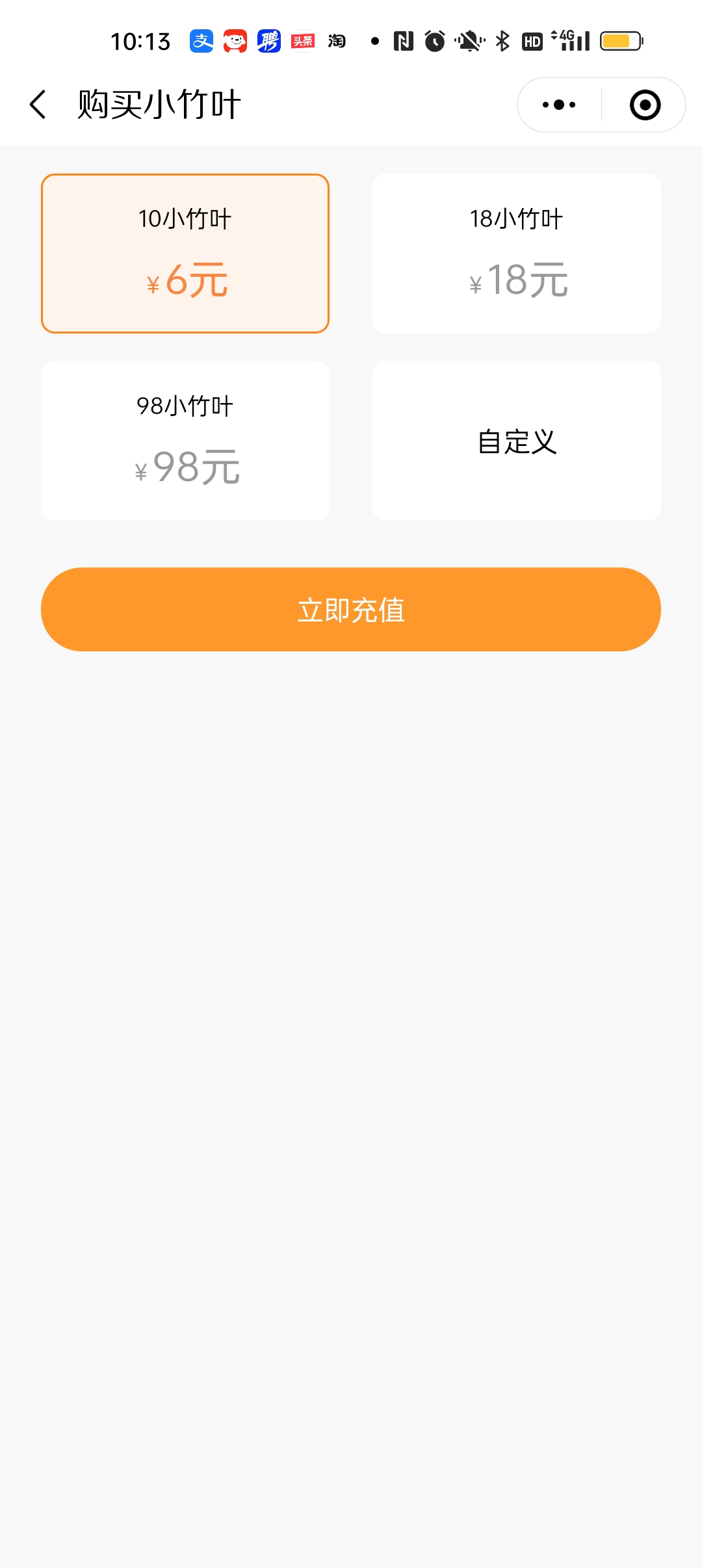The width and height of the screenshot is (702, 1568).
Task: Open the mini program three-dot menu
Action: (559, 105)
